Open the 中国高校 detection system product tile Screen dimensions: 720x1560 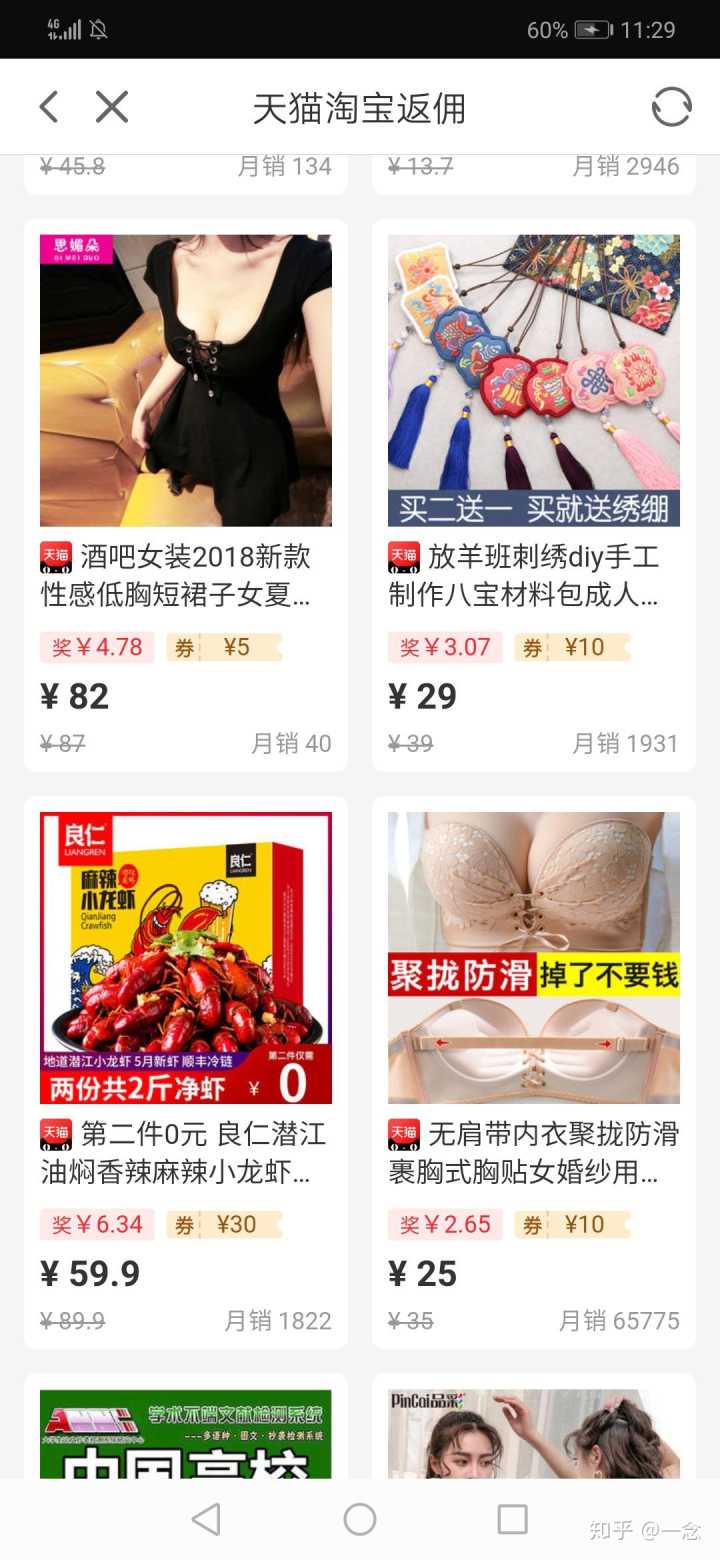point(186,1433)
